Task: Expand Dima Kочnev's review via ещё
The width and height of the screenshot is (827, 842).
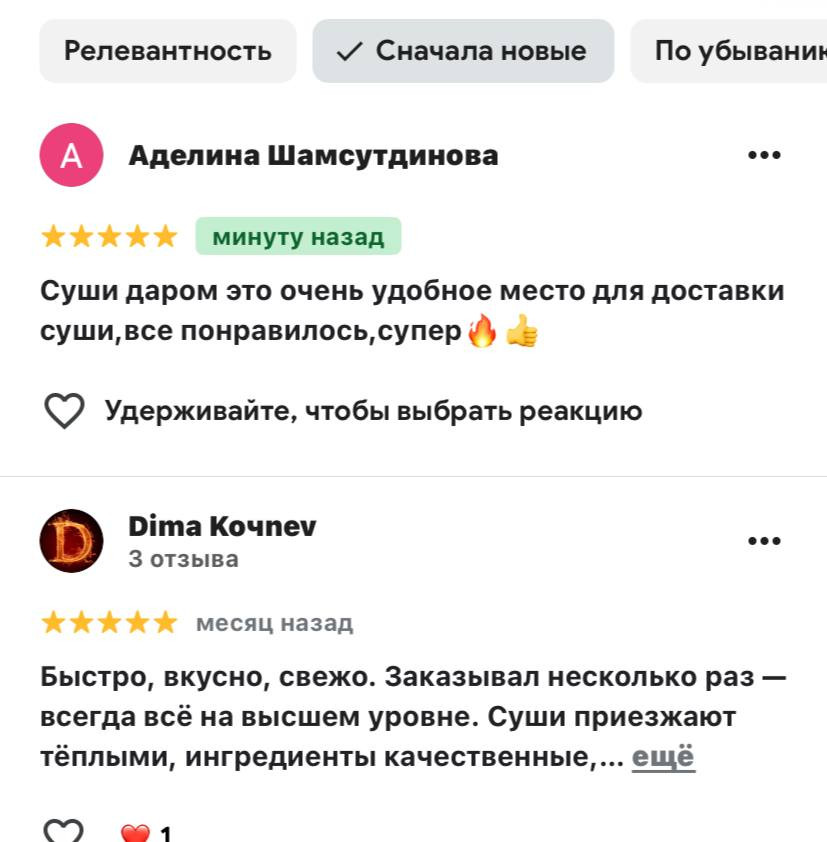Action: [x=663, y=757]
